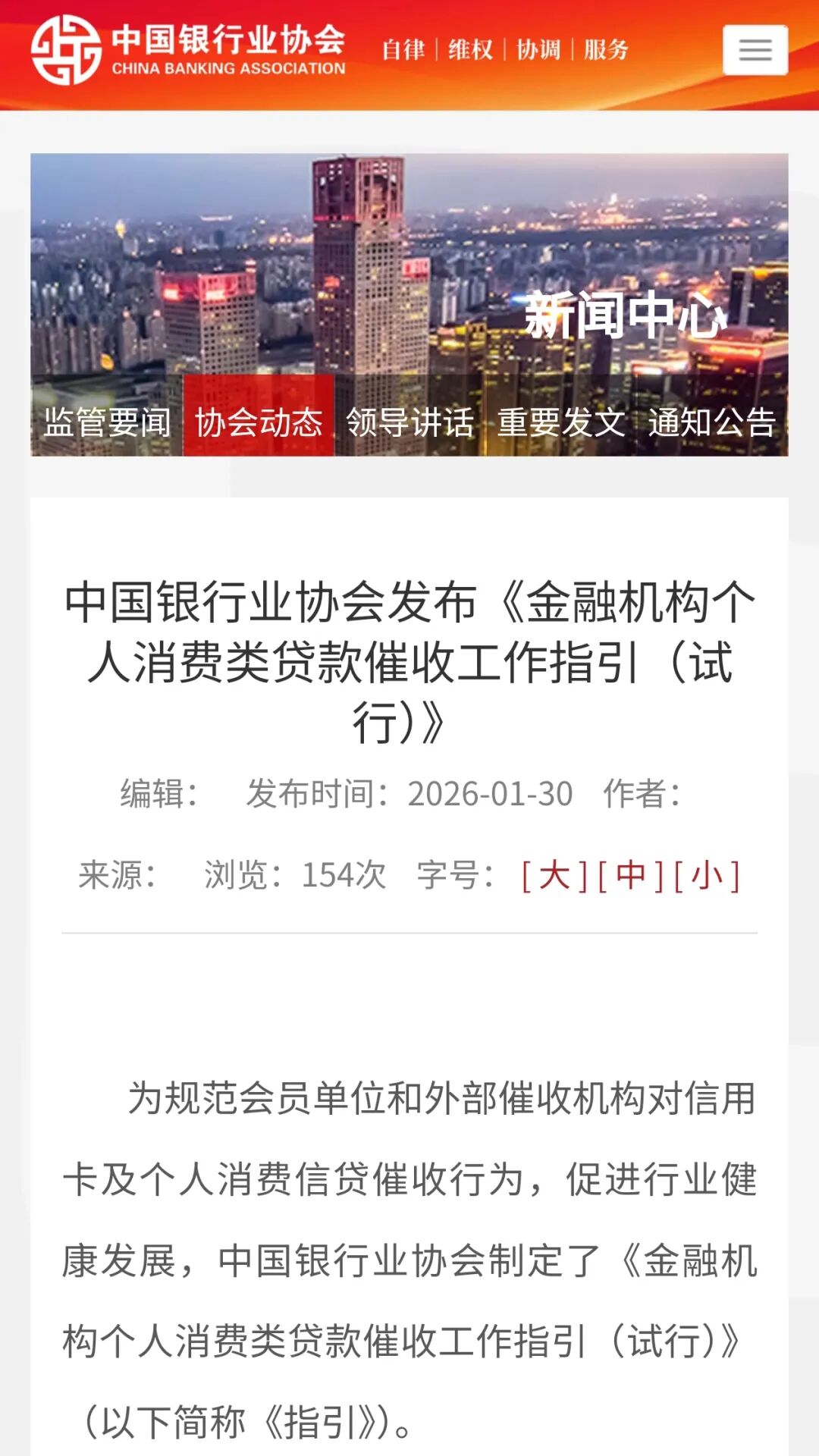Set font size to small [小]
819x1456 pixels.
(706, 875)
